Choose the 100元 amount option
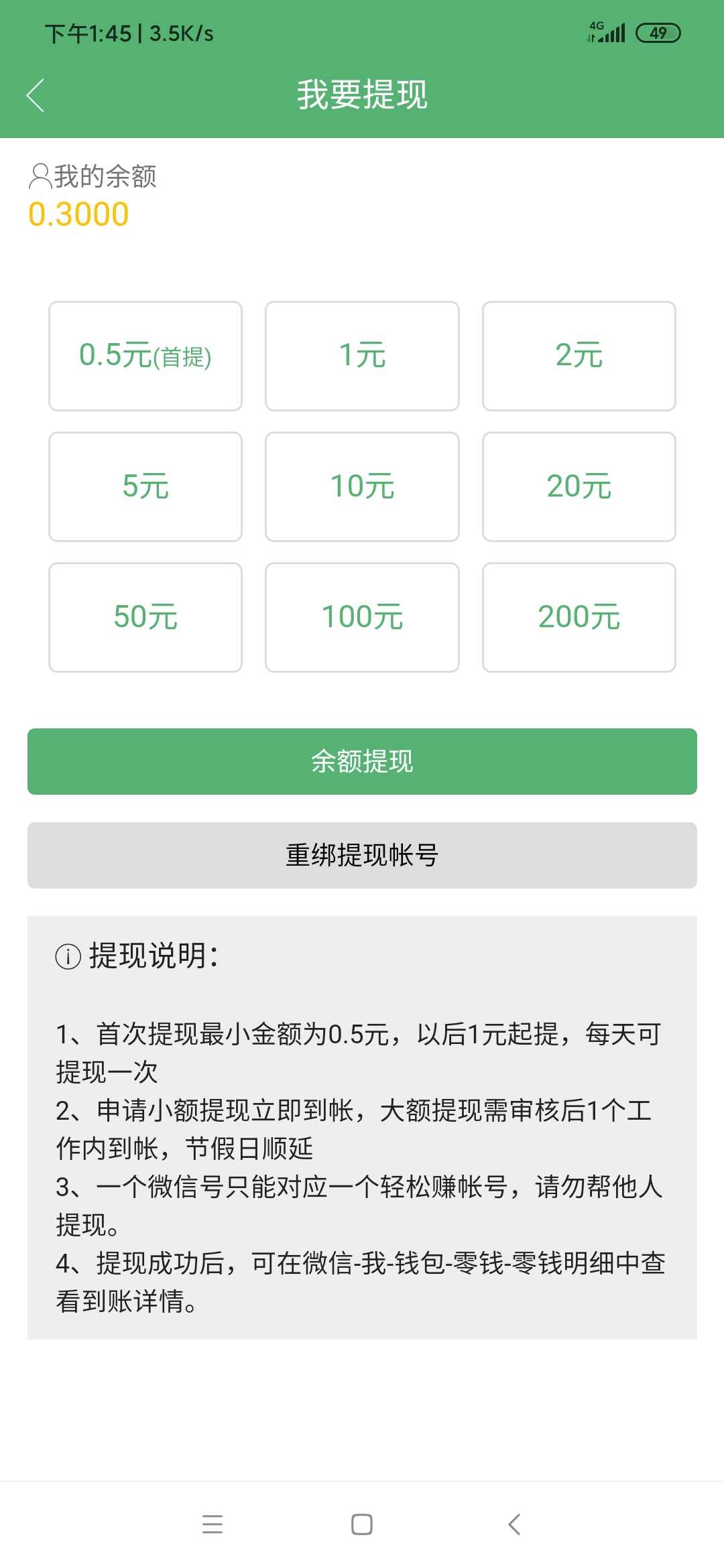The width and height of the screenshot is (724, 1568). click(362, 617)
